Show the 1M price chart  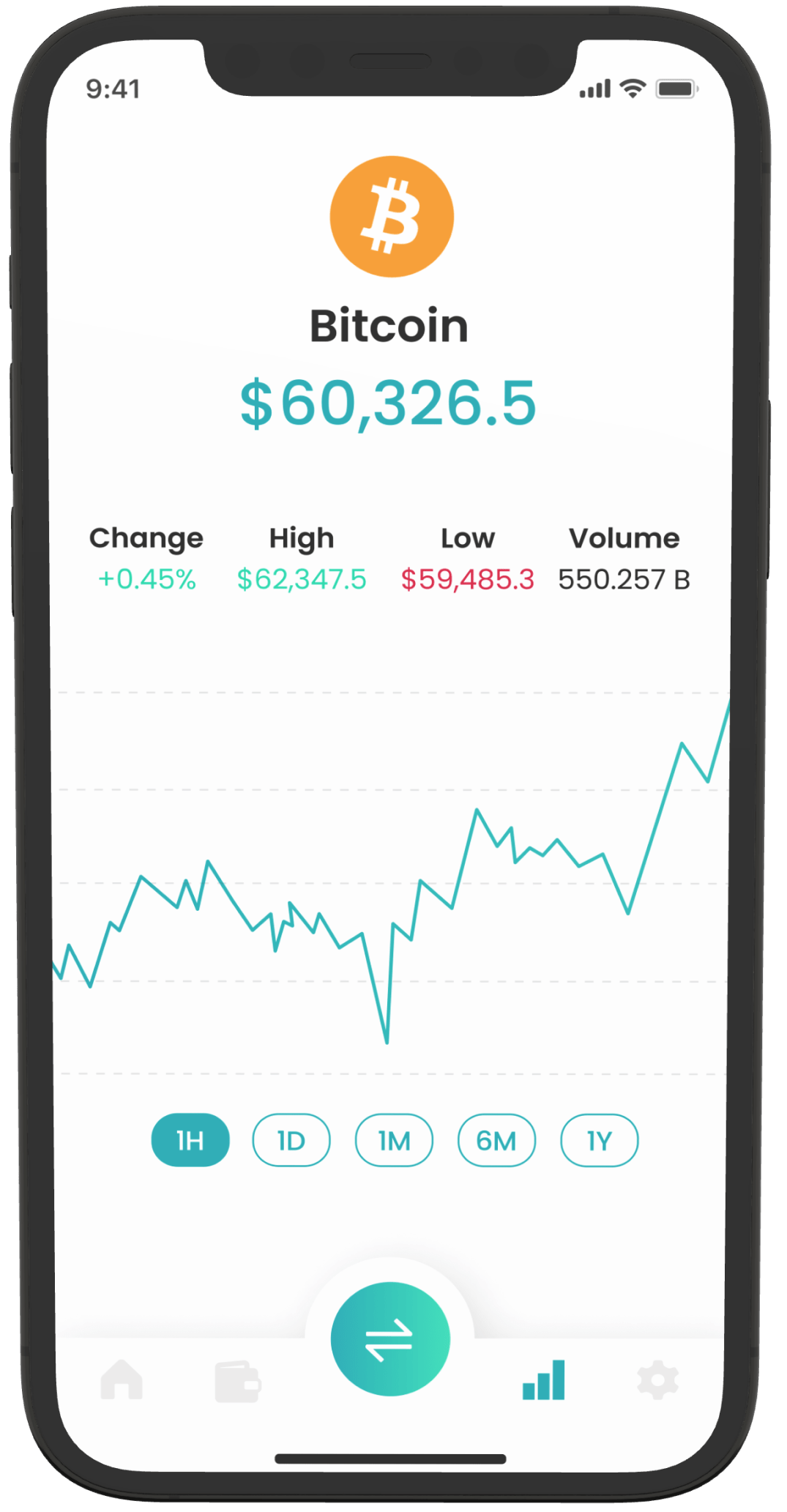pos(394,1140)
